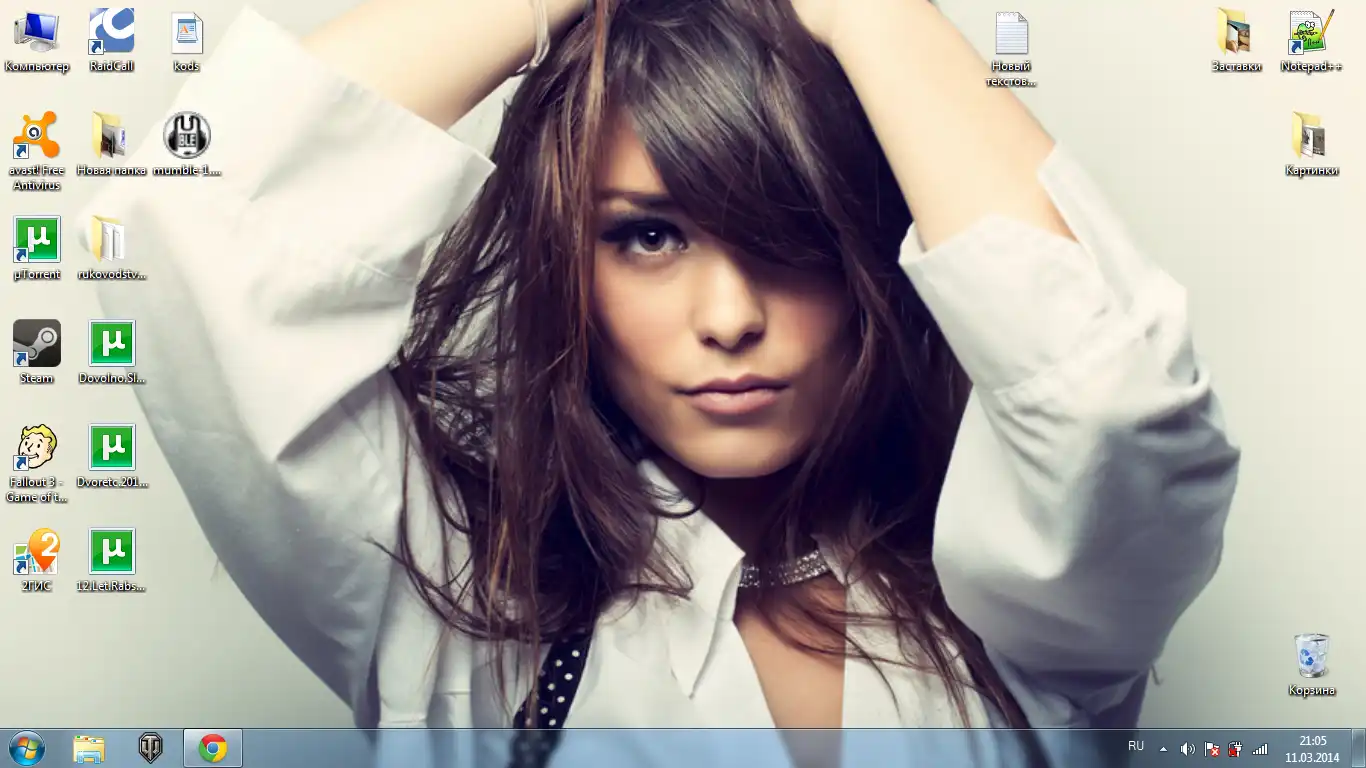Viewport: 1366px width, 768px height.
Task: Open the Windows Start menu
Action: pos(27,748)
